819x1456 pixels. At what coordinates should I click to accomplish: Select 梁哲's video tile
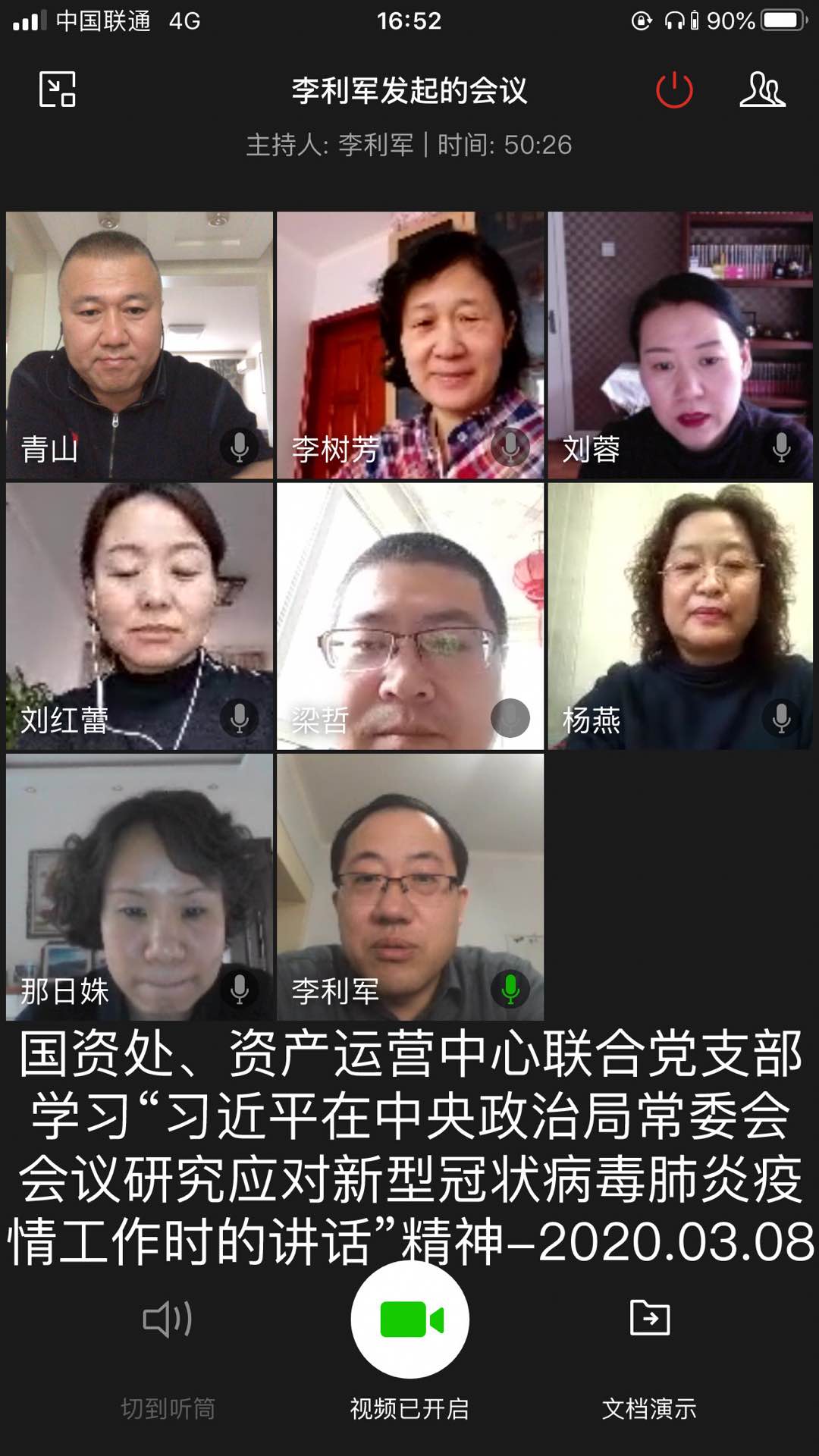click(x=410, y=616)
